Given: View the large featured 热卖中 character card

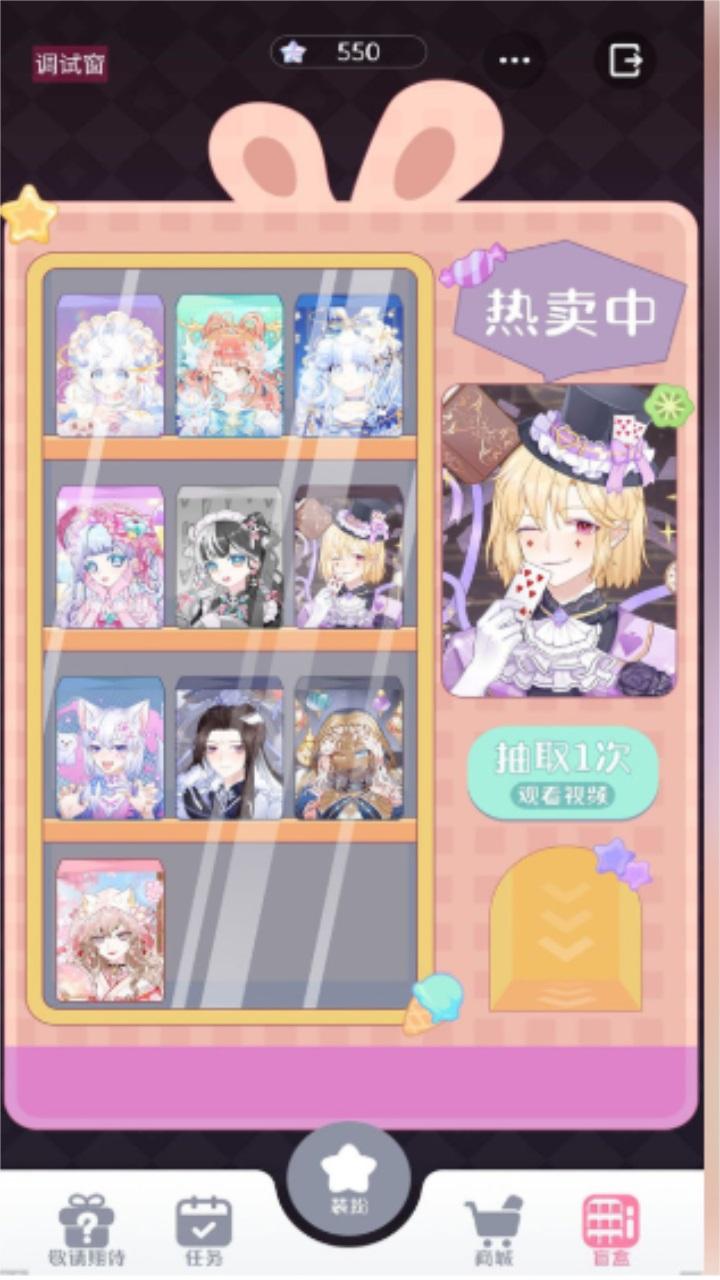Looking at the screenshot, I should (x=559, y=541).
